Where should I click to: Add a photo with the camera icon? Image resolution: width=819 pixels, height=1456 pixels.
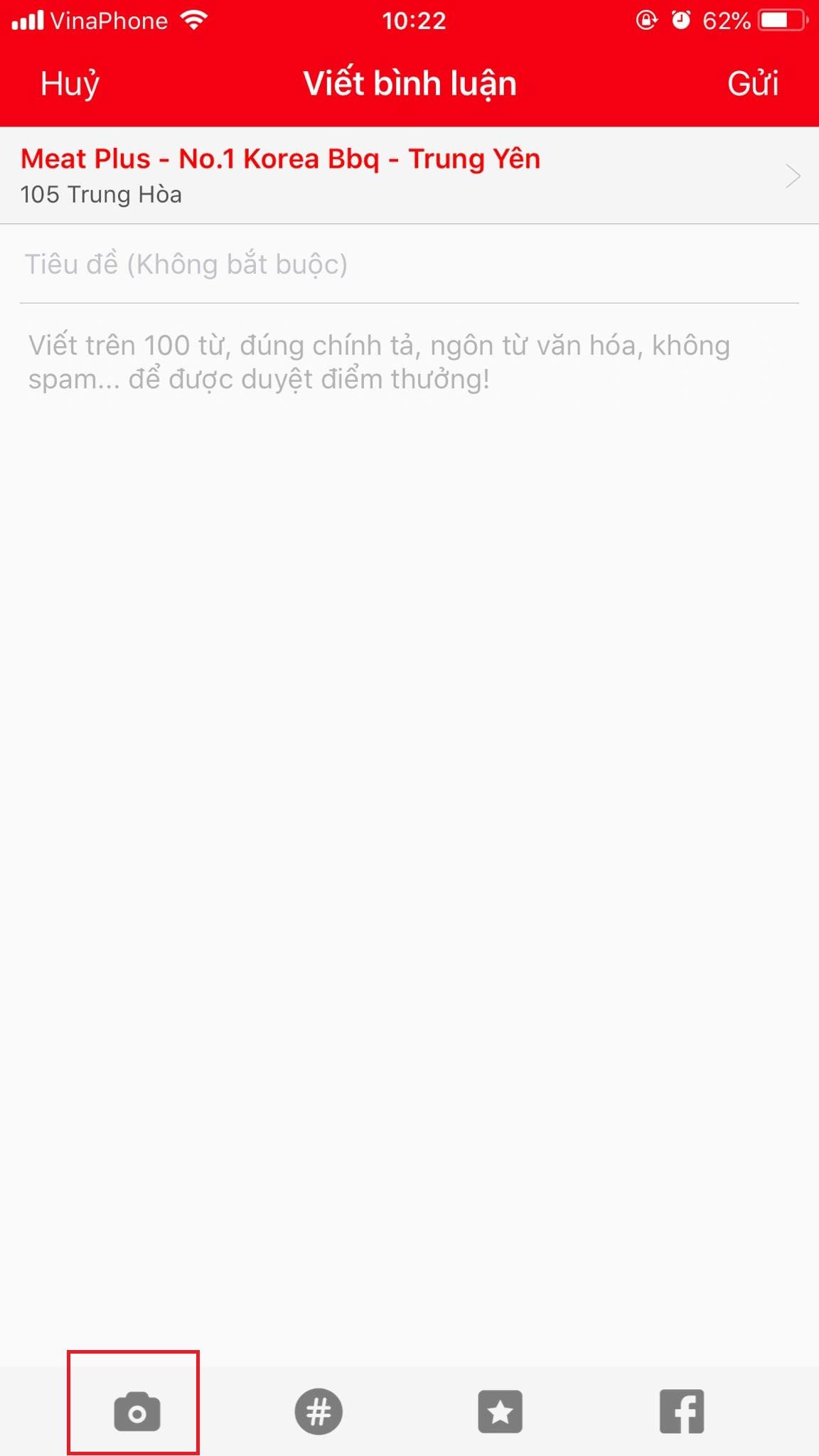136,1411
